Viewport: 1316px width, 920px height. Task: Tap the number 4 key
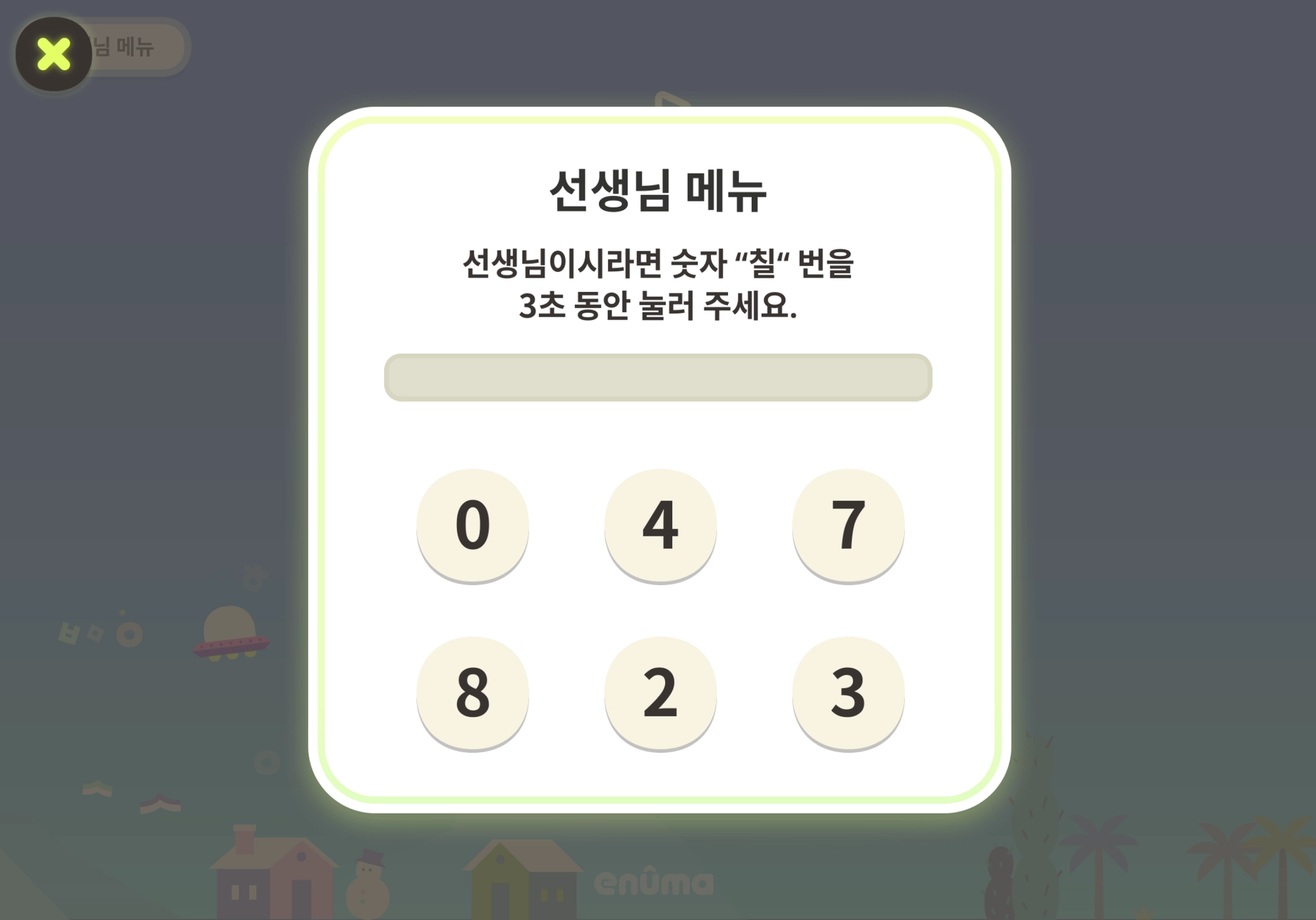tap(661, 525)
